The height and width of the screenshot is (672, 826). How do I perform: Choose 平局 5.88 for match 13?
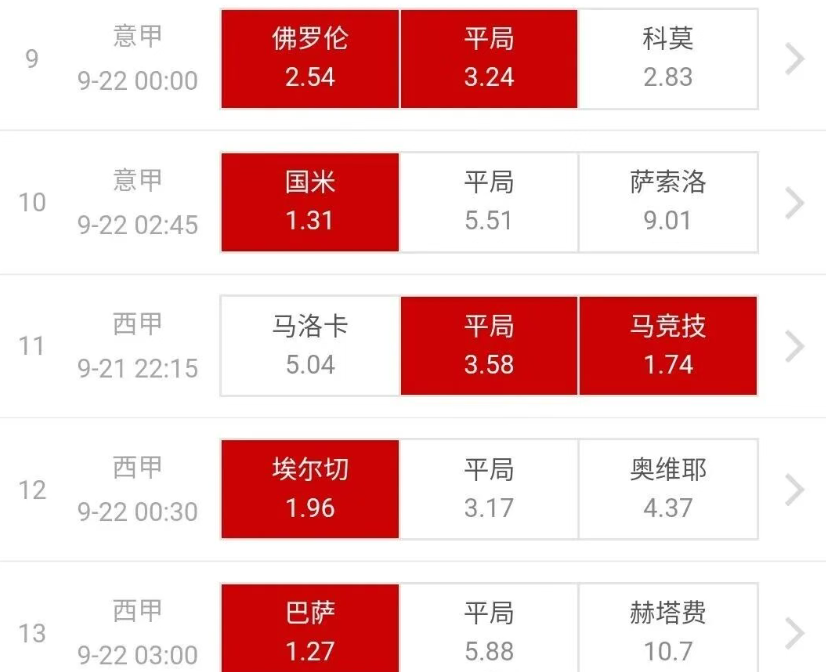tap(489, 630)
